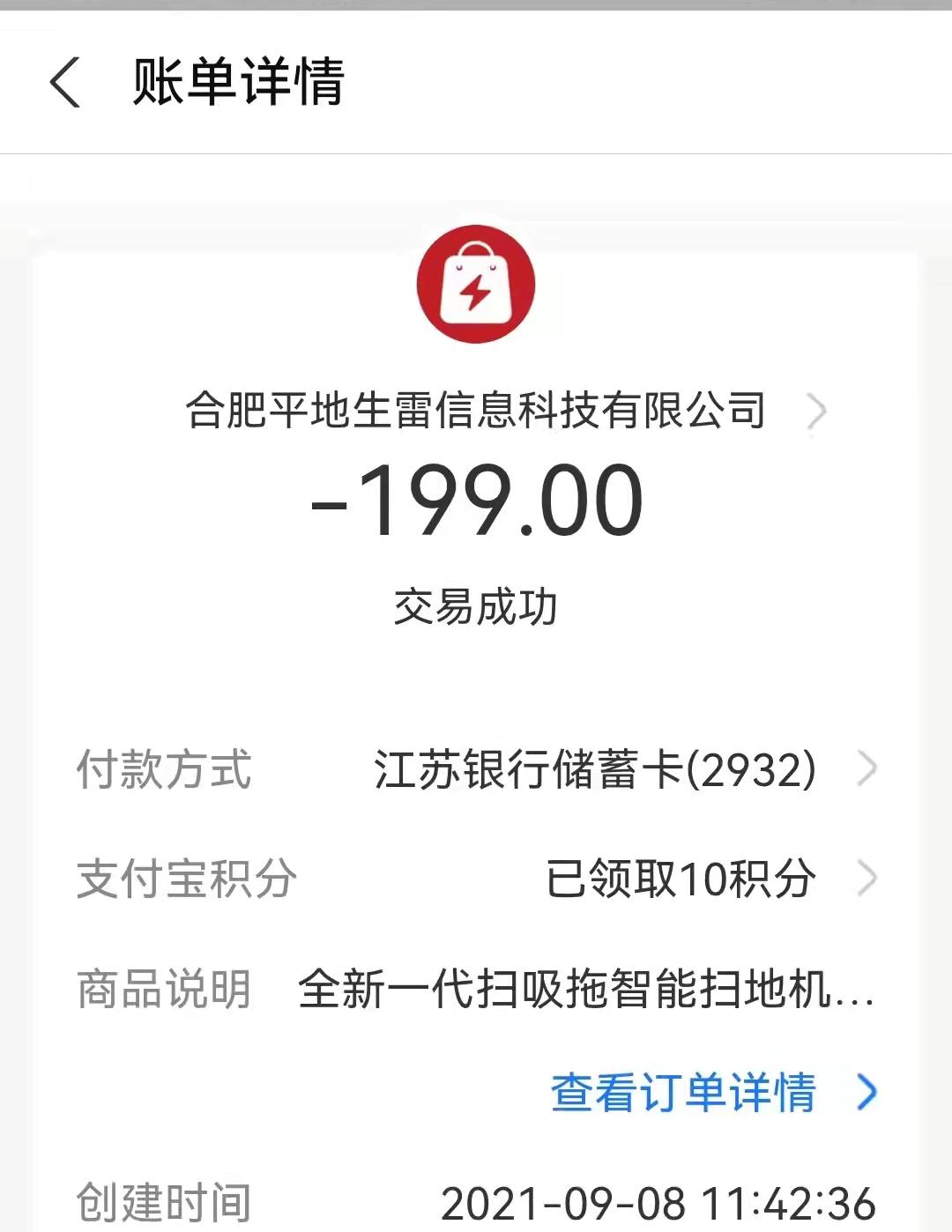Expand merchant details for 合肥平地生雷信息科技有限公司
The image size is (952, 1232).
476,411
